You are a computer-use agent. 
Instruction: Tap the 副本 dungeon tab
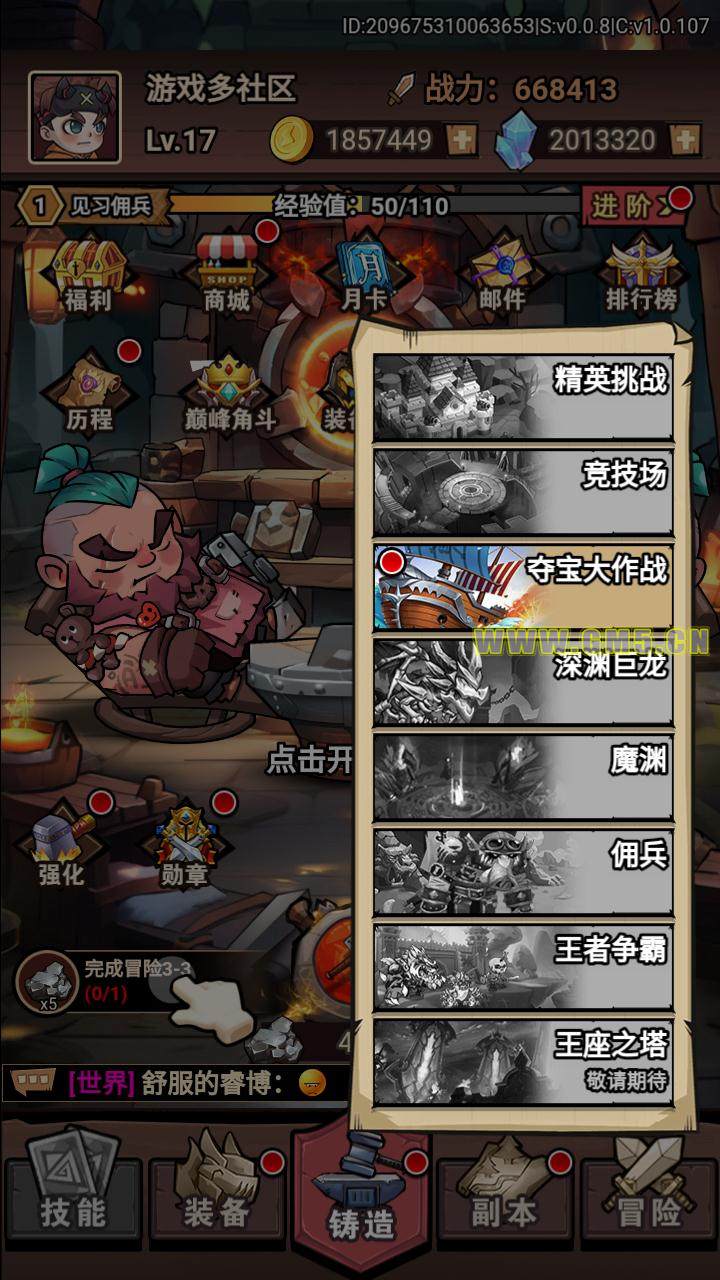point(505,1195)
